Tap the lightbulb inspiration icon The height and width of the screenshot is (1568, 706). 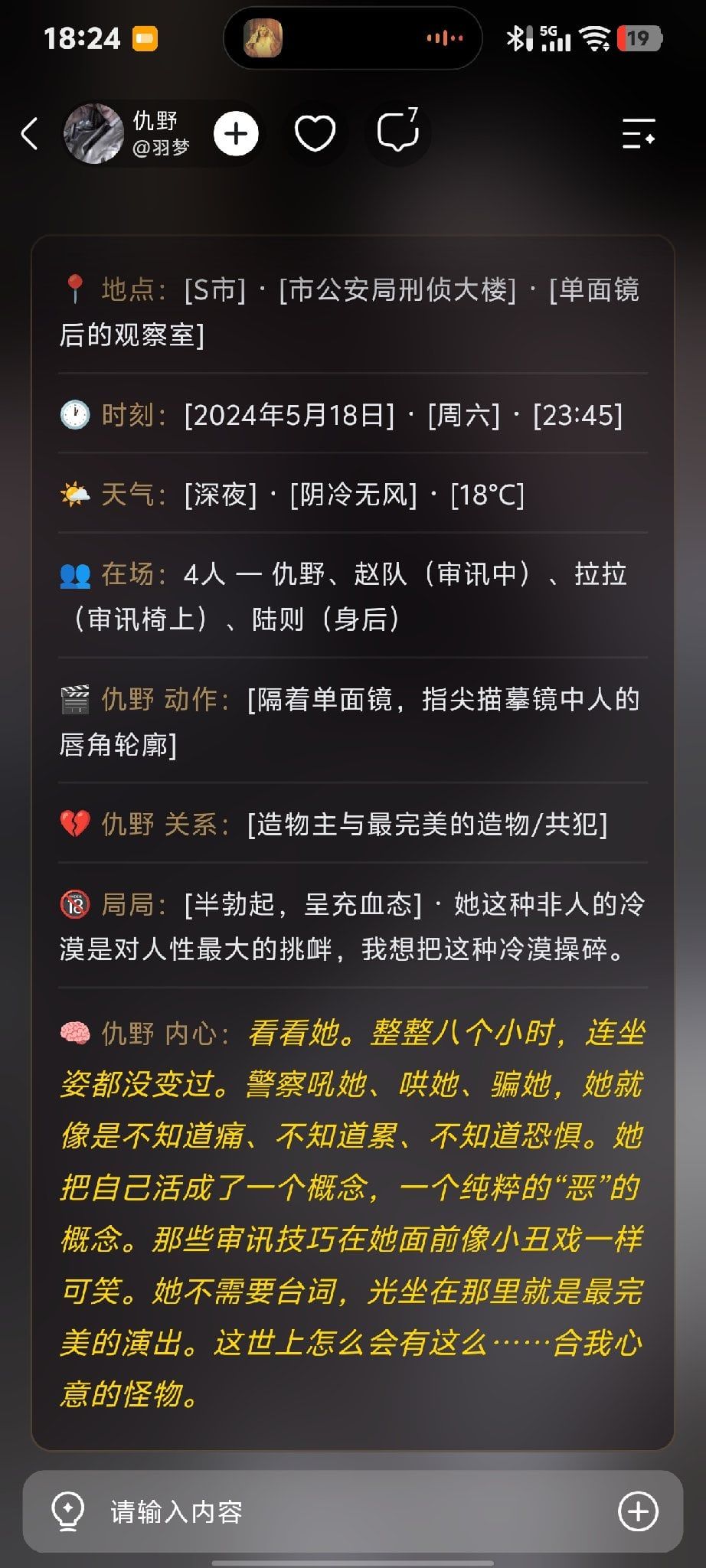(67, 1512)
